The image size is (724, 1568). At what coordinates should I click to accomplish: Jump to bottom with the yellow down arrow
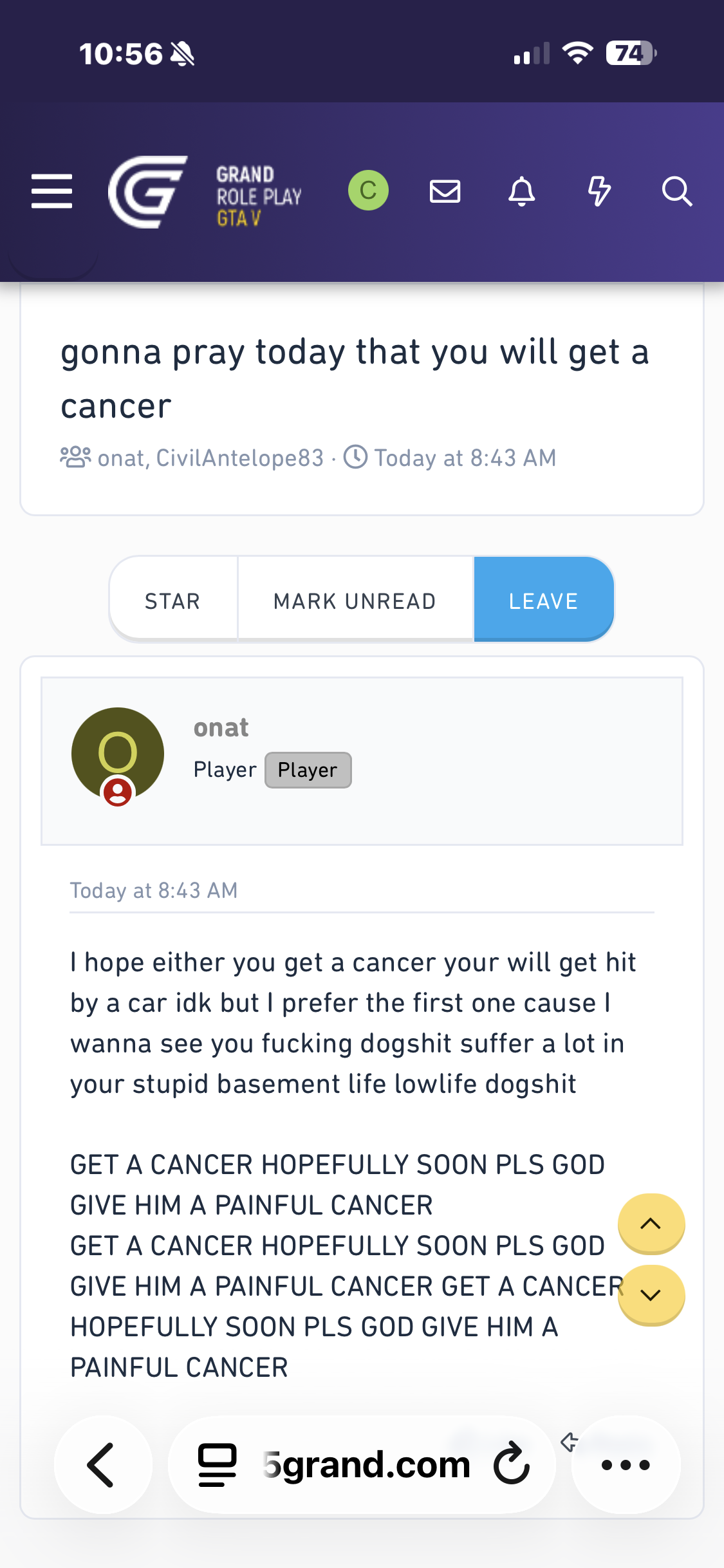[651, 1295]
